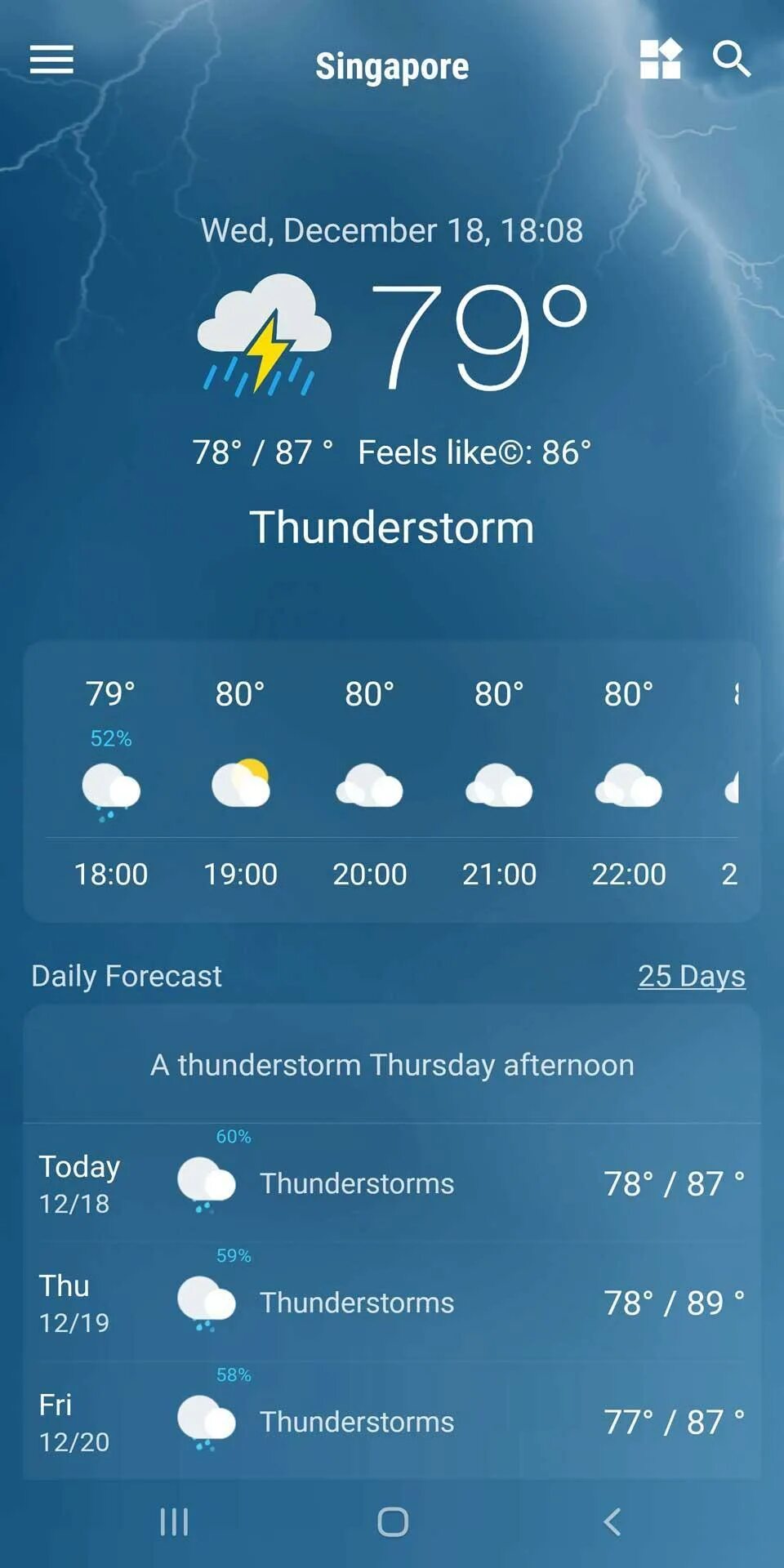Open the hamburger drawer menu
This screenshot has height=1568, width=784.
coord(51,60)
